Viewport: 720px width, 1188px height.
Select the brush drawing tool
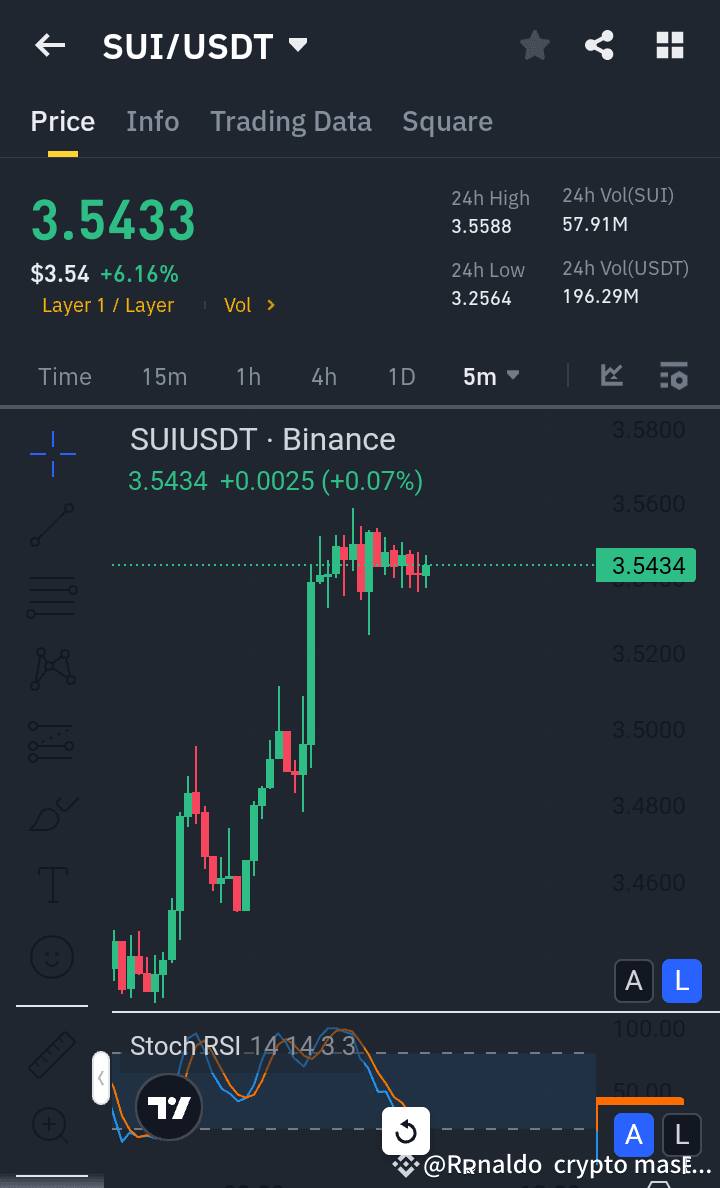click(x=51, y=813)
